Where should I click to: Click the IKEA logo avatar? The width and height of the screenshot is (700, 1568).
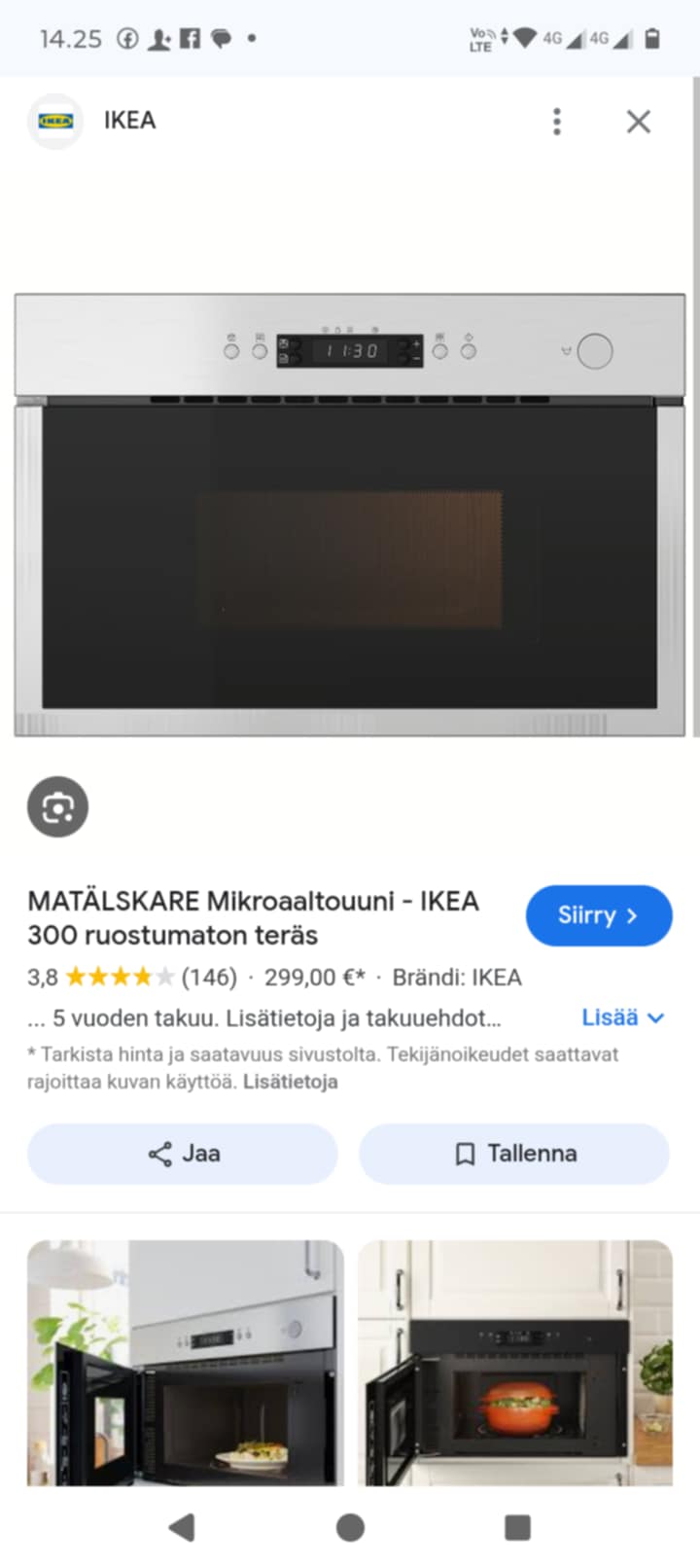tap(54, 121)
